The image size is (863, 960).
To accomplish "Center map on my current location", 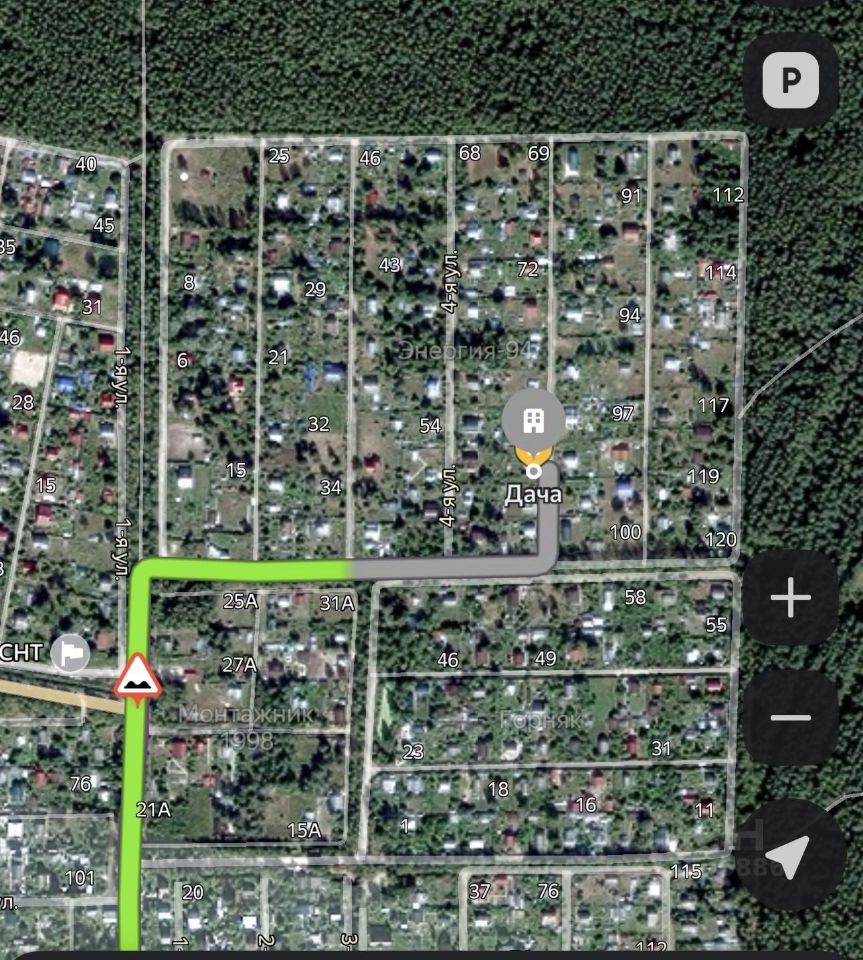I will (x=790, y=854).
